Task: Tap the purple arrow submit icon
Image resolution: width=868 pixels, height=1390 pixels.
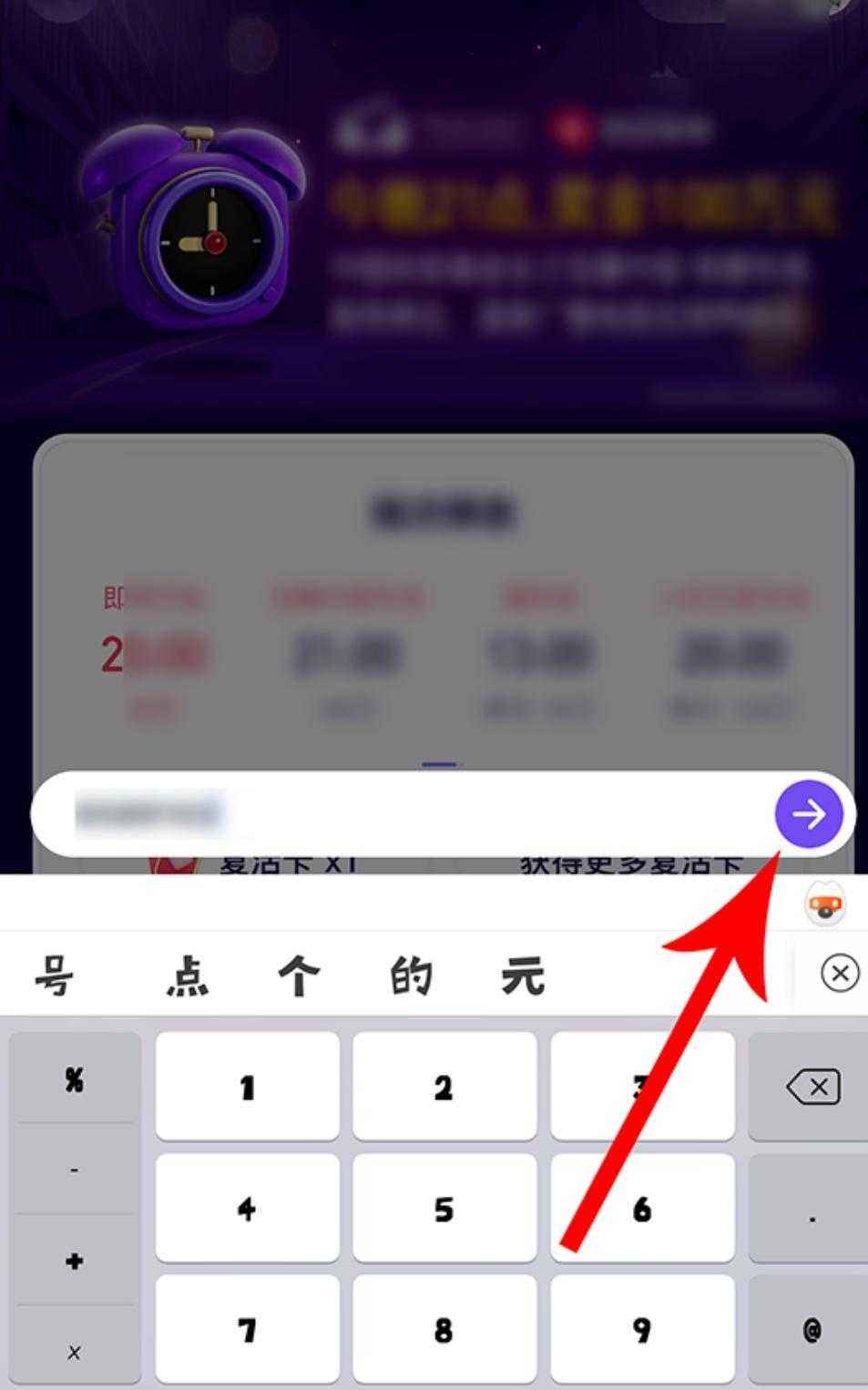Action: [x=807, y=815]
